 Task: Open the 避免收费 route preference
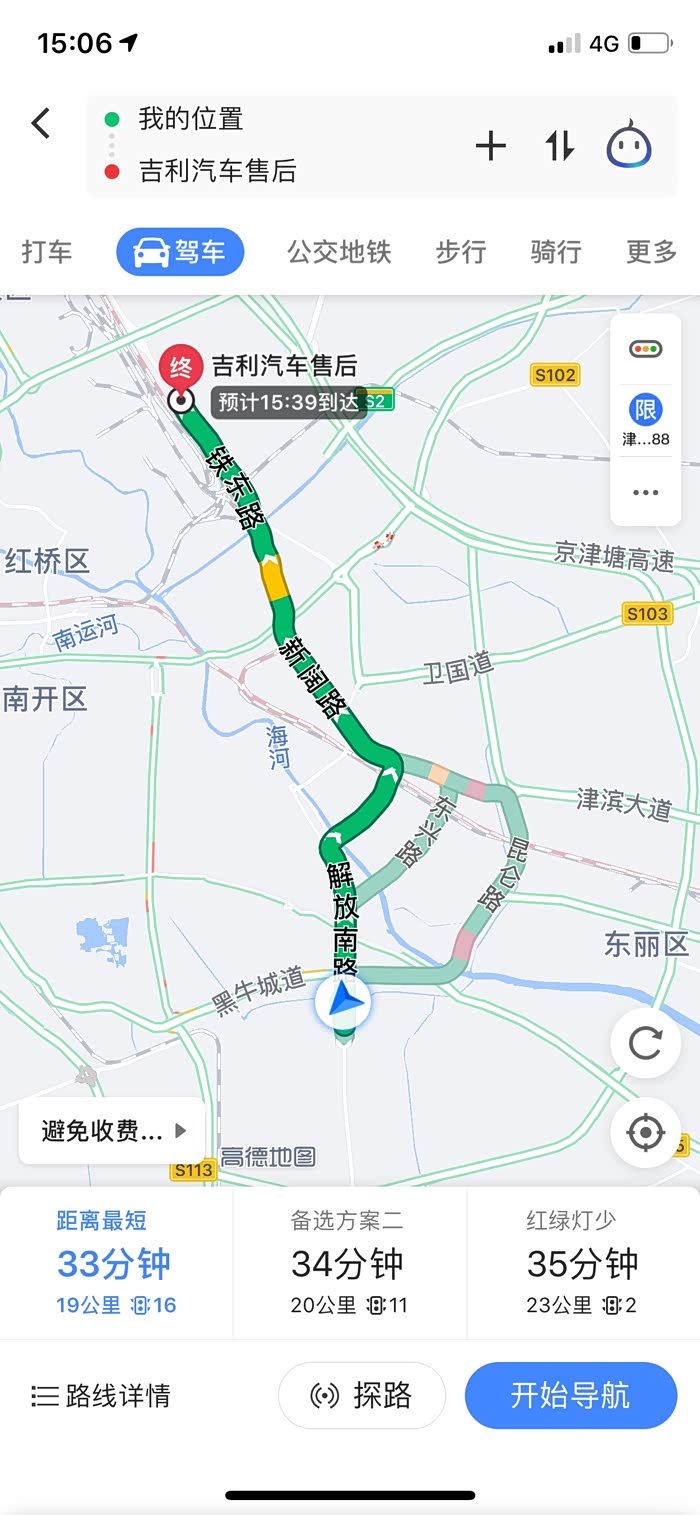click(112, 1131)
